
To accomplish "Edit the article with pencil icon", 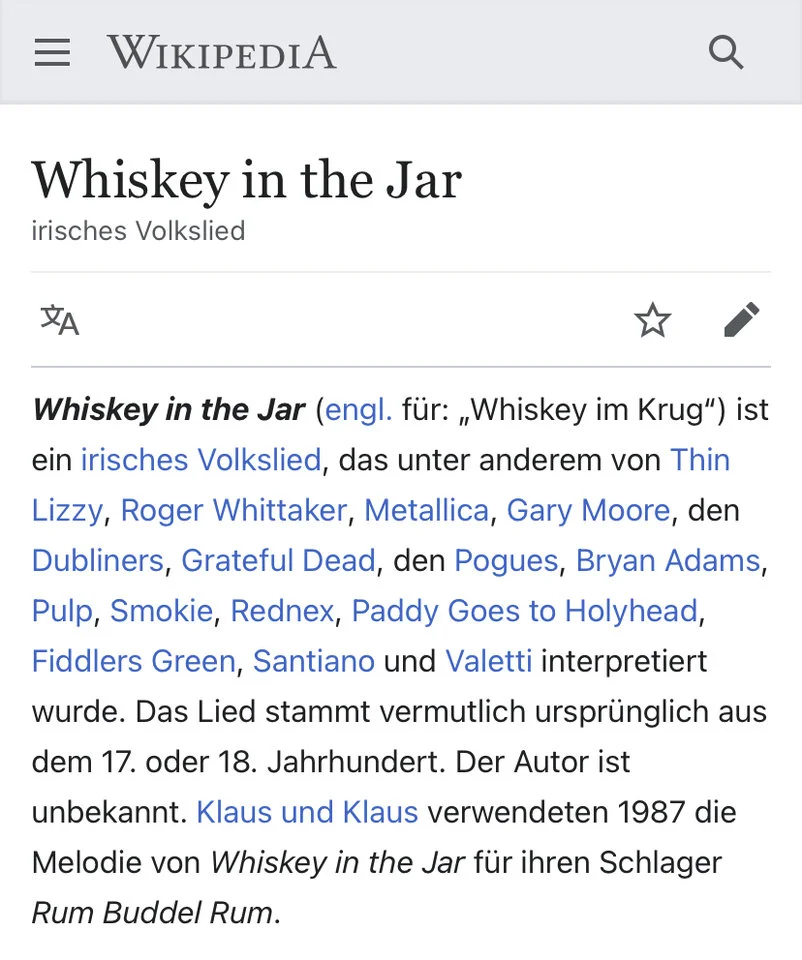I will click(741, 321).
